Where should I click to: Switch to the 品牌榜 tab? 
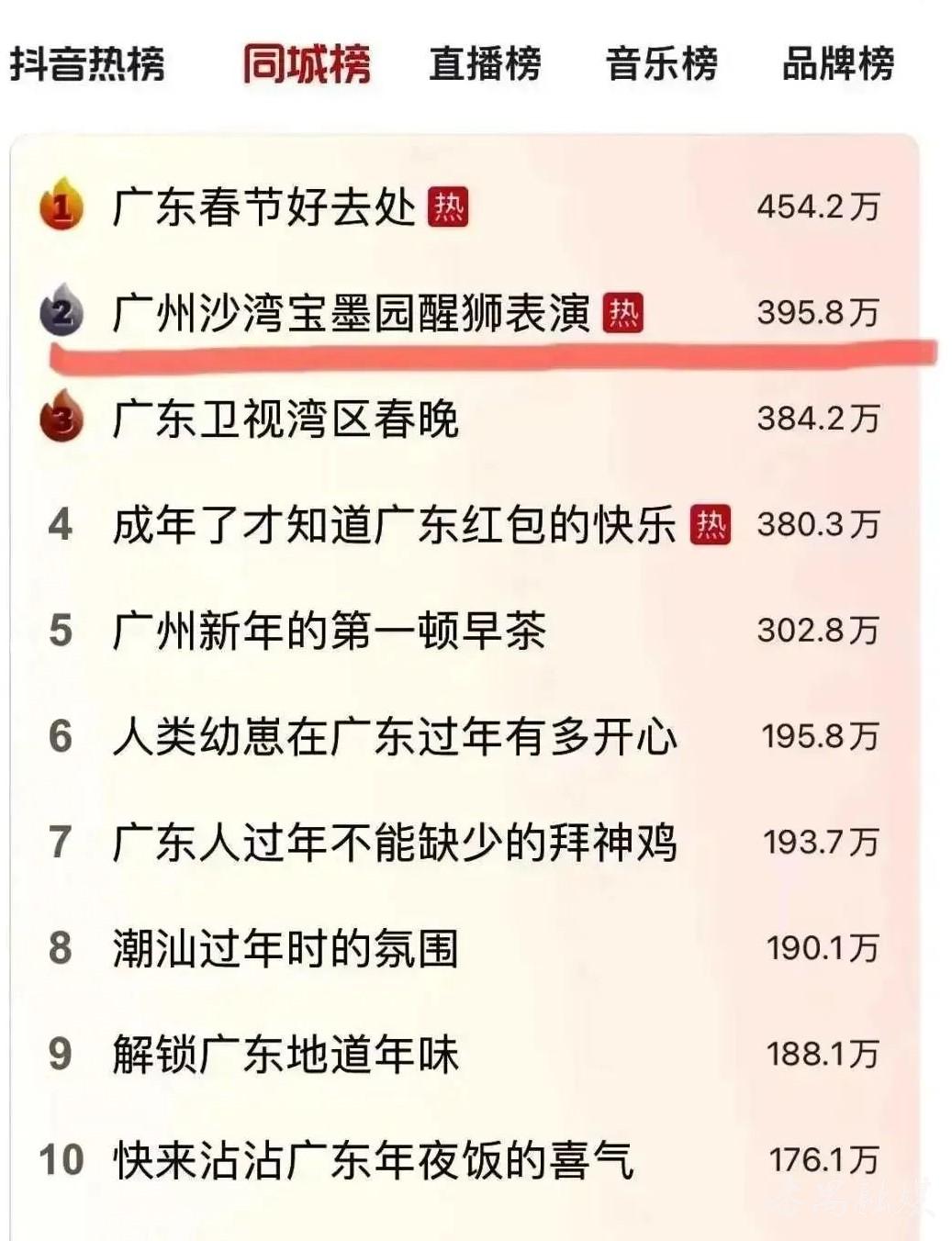click(837, 64)
